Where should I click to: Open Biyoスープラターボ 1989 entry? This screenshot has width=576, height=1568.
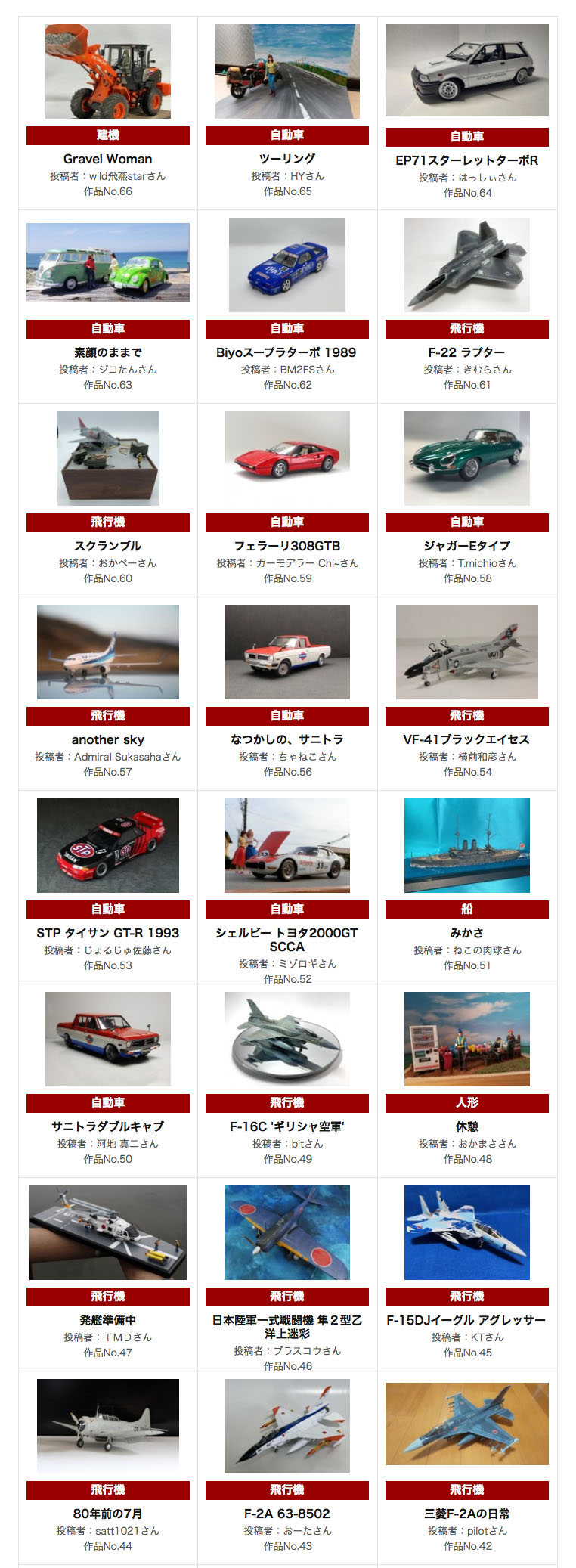(286, 352)
